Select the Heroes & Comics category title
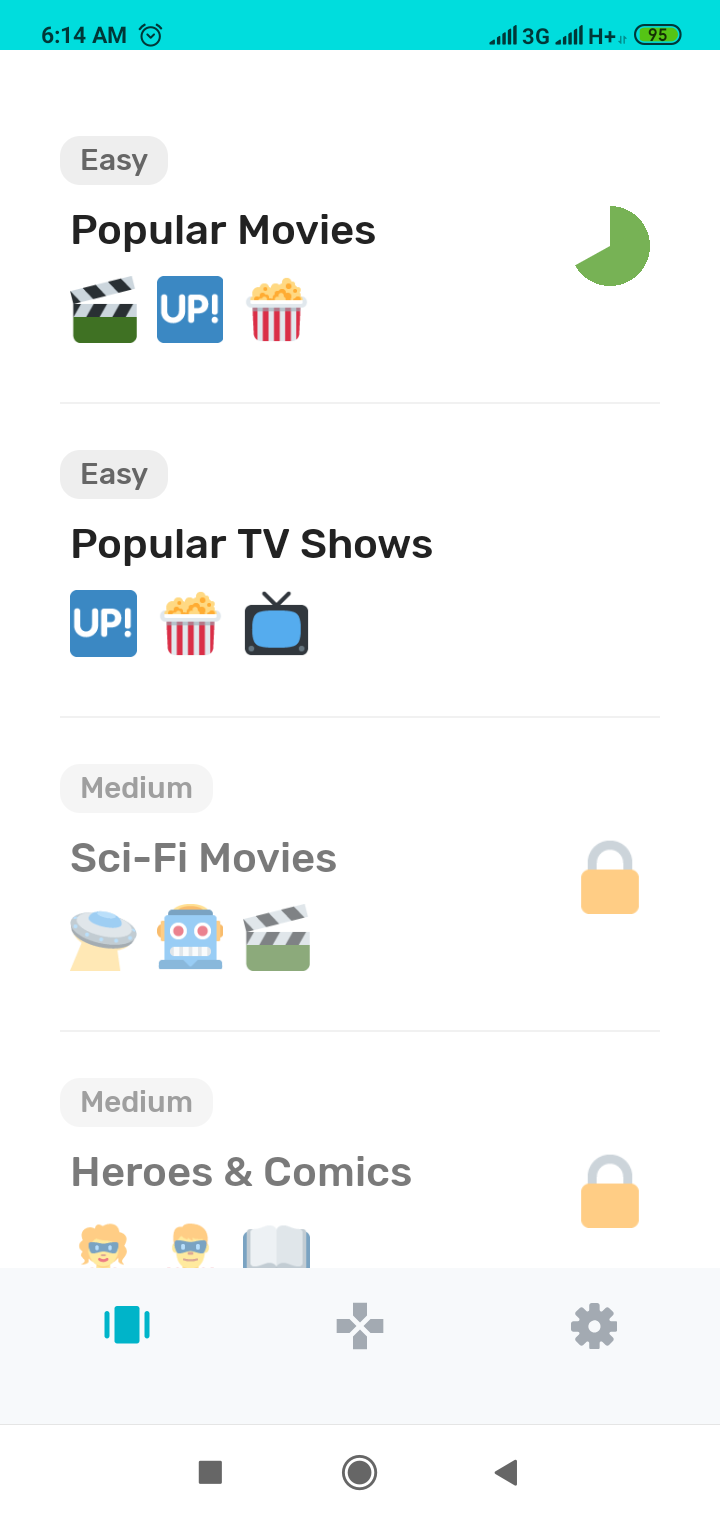Screen dimensions: 720x1520 pyautogui.click(x=241, y=1171)
